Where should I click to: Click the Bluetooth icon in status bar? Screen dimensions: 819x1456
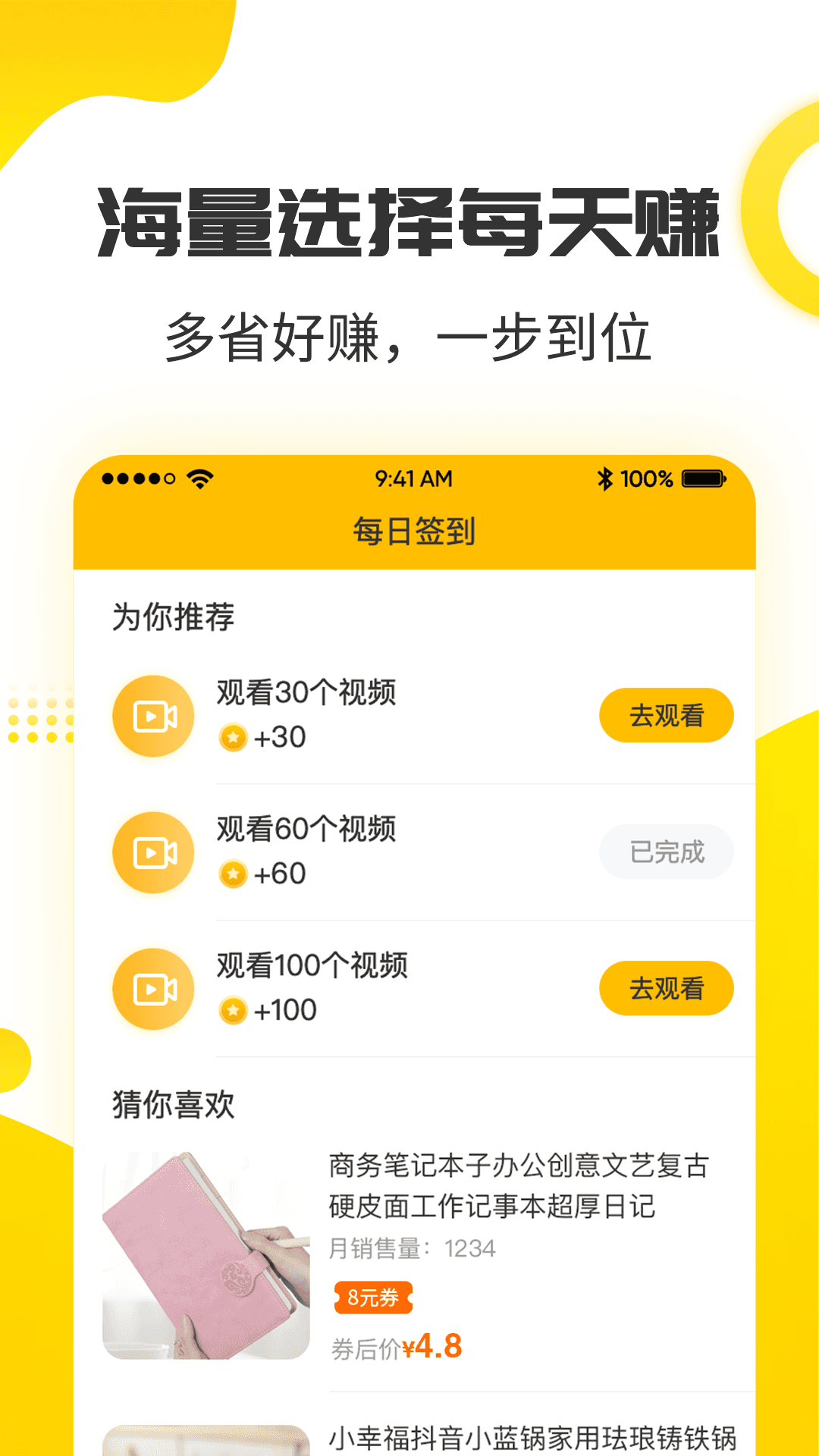pos(604,478)
